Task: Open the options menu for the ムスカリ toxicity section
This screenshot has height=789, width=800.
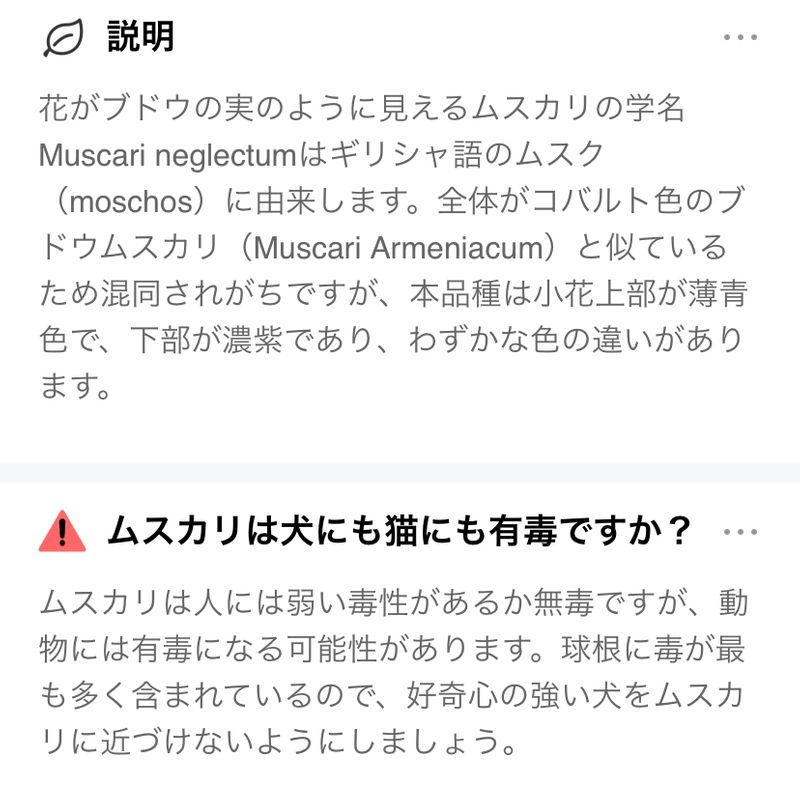Action: pyautogui.click(x=740, y=531)
